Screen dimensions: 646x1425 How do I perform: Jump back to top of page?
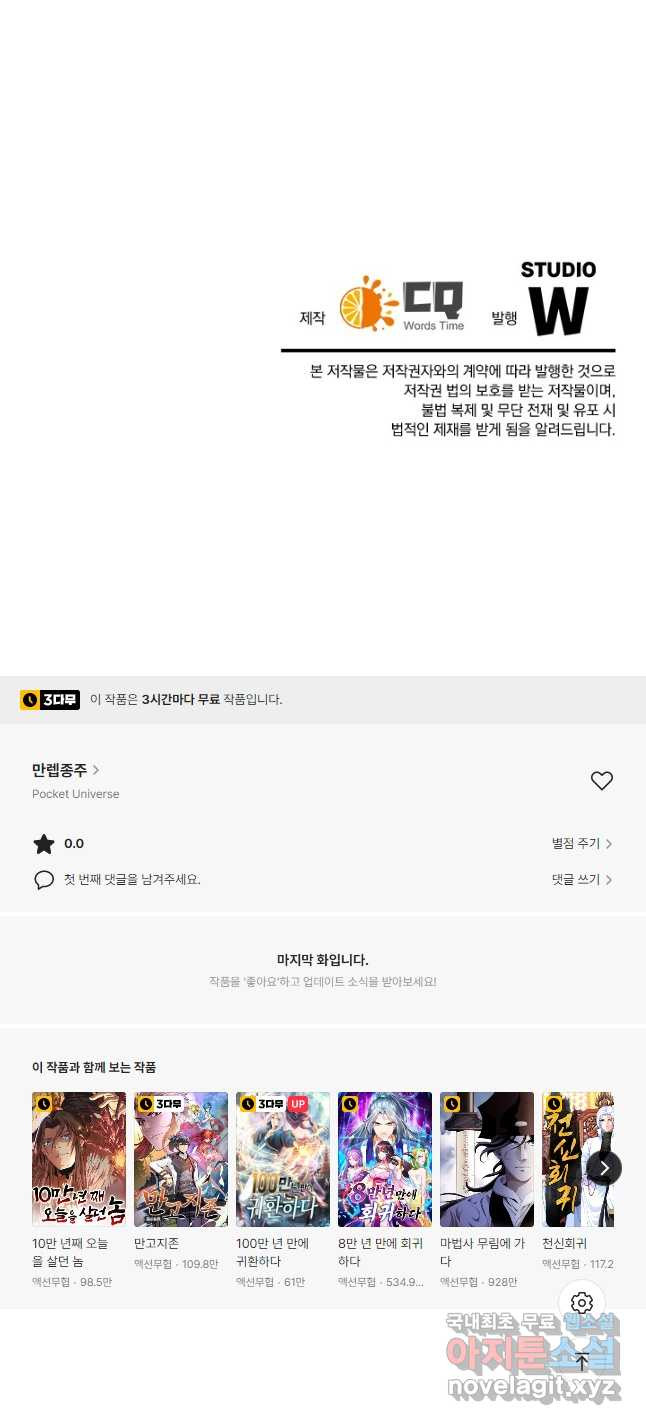tap(582, 1361)
